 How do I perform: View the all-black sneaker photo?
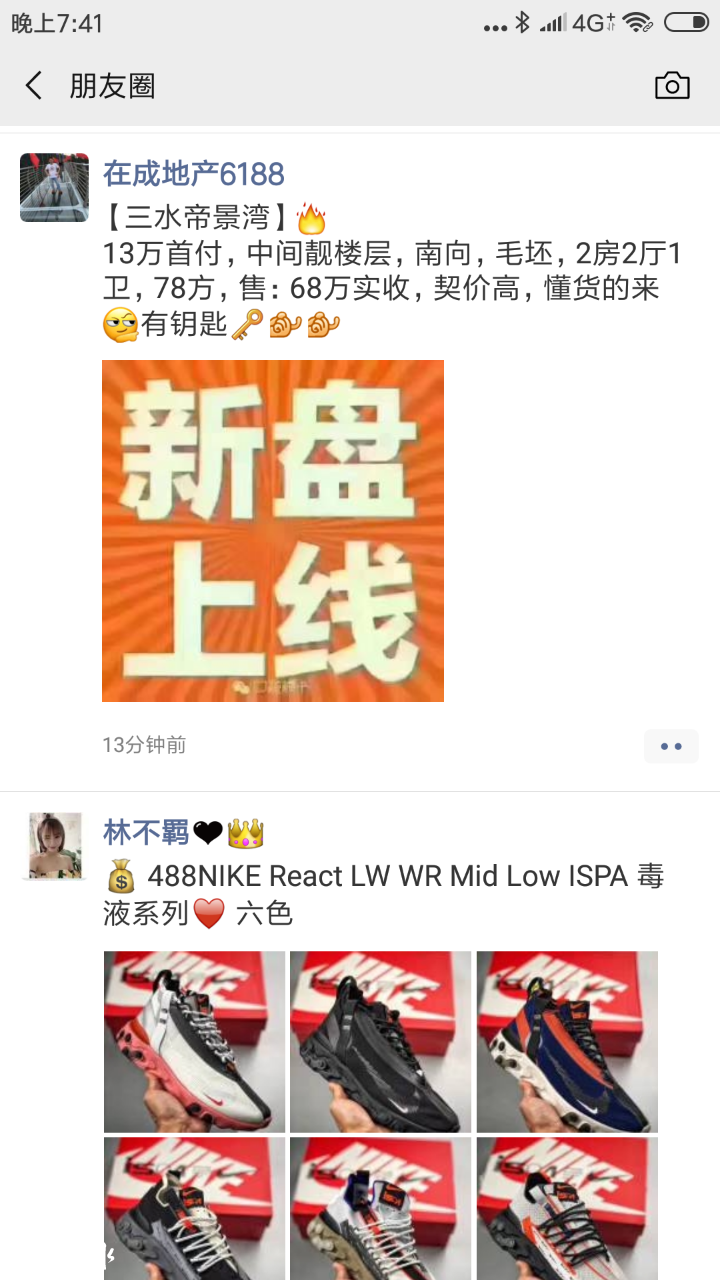380,1041
